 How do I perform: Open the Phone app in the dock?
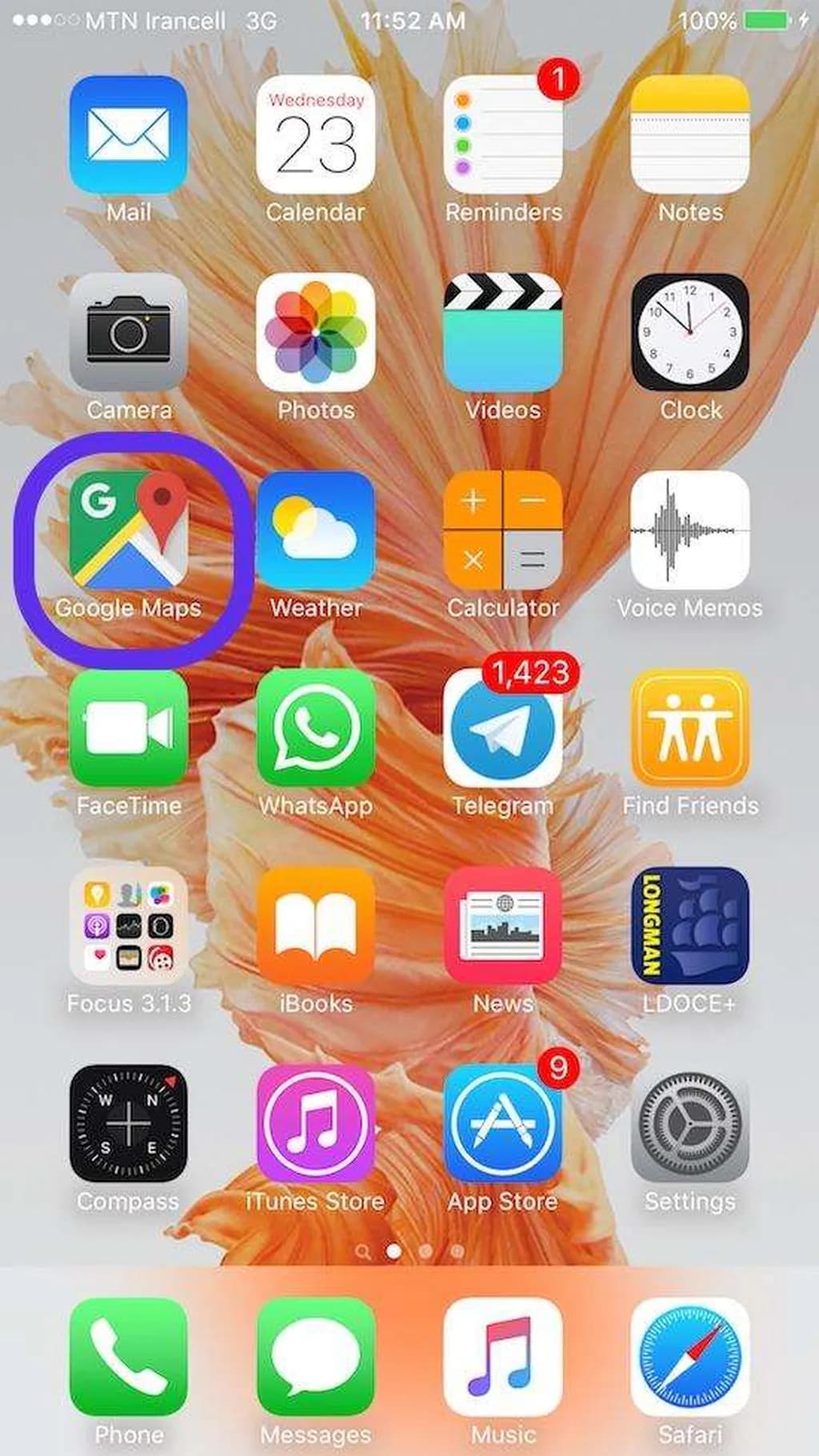pos(128,1357)
